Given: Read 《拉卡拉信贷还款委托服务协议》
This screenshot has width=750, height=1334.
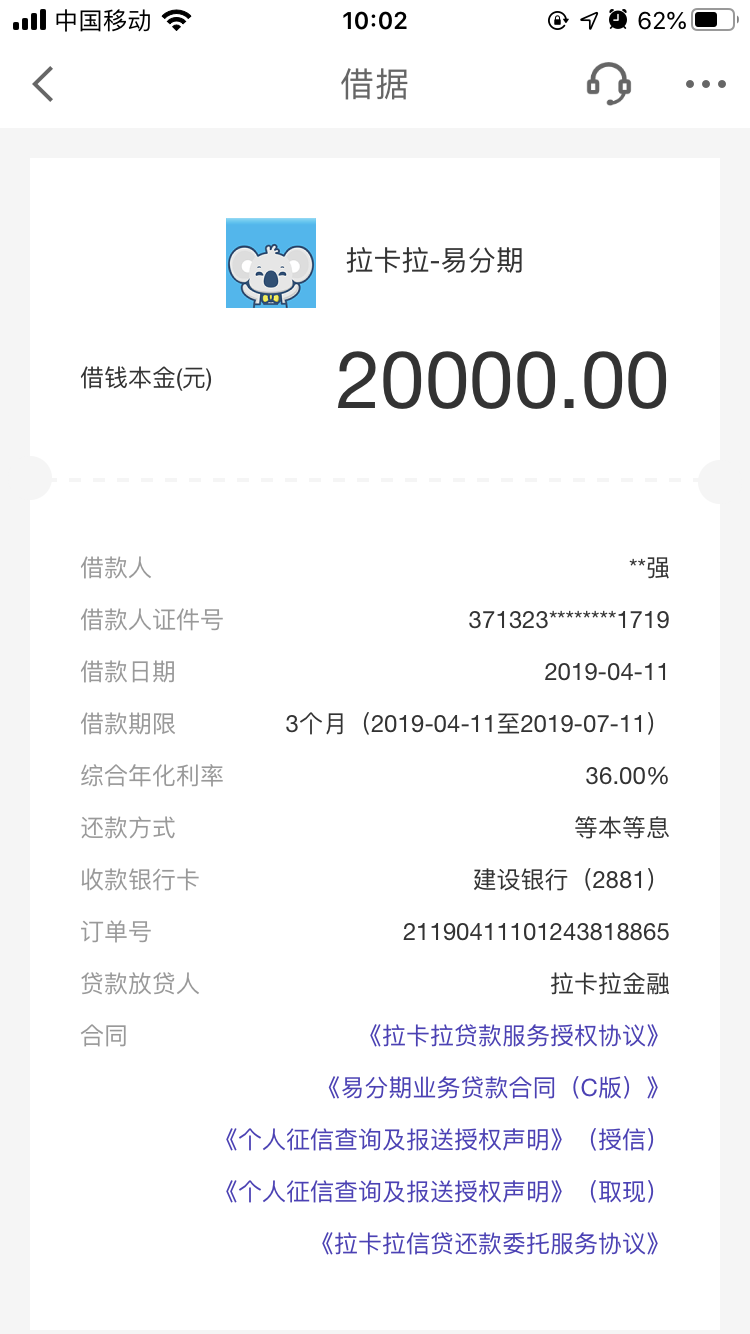Looking at the screenshot, I should pyautogui.click(x=490, y=1244).
